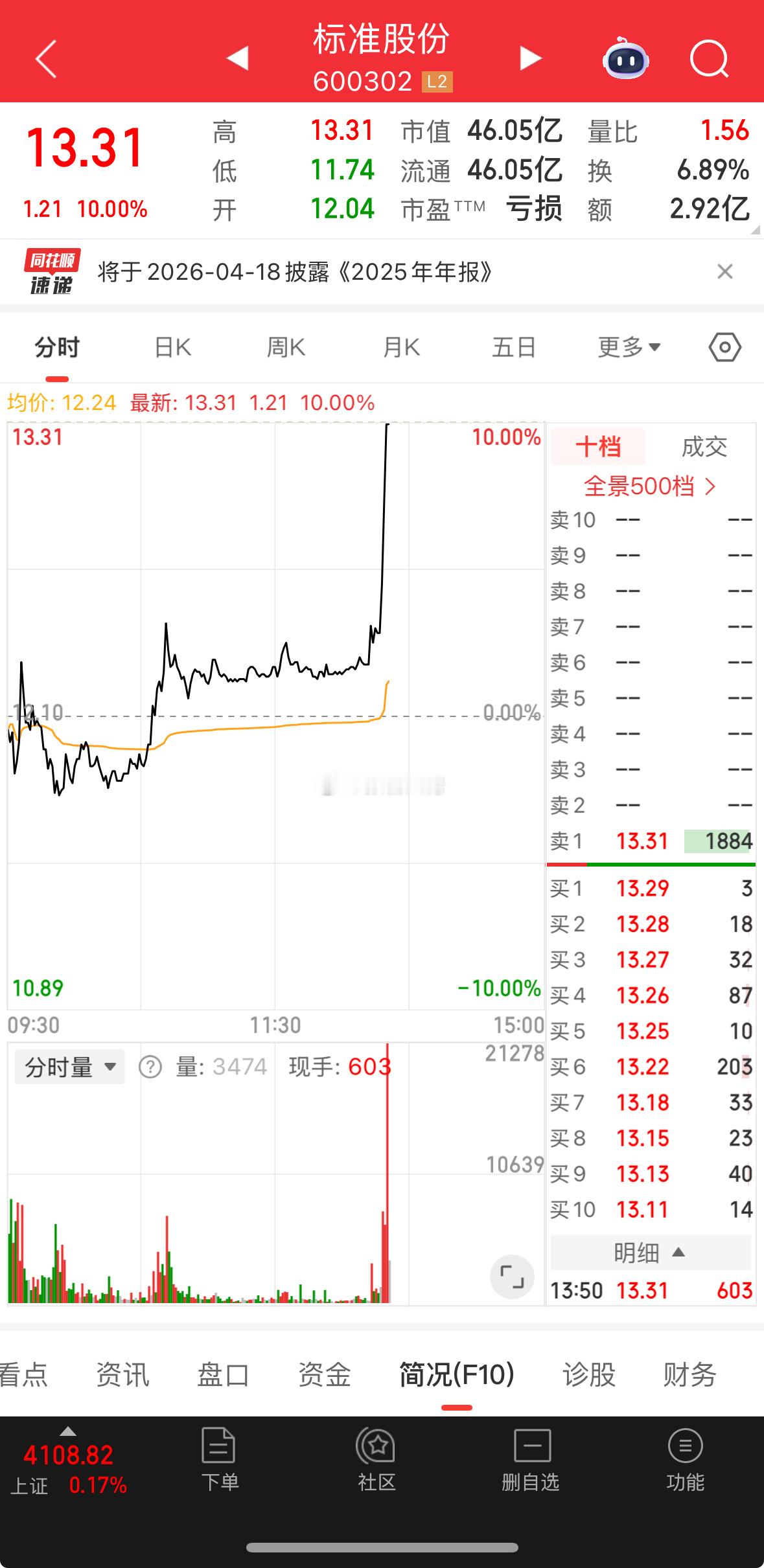Expand the 更多 chart type dropdown
This screenshot has width=764, height=1568.
coord(628,347)
